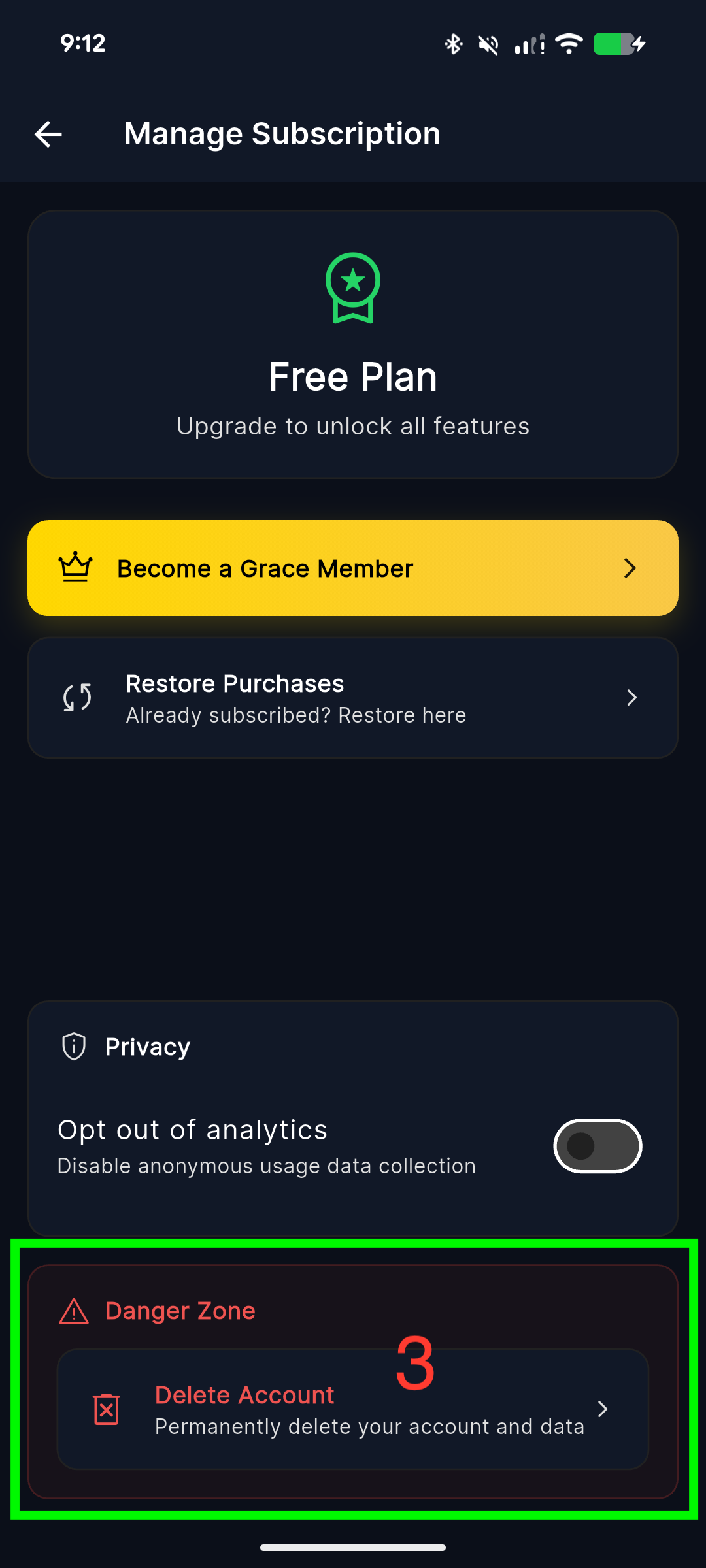Viewport: 706px width, 1568px height.
Task: Select the Danger Zone section label
Action: [x=180, y=1310]
